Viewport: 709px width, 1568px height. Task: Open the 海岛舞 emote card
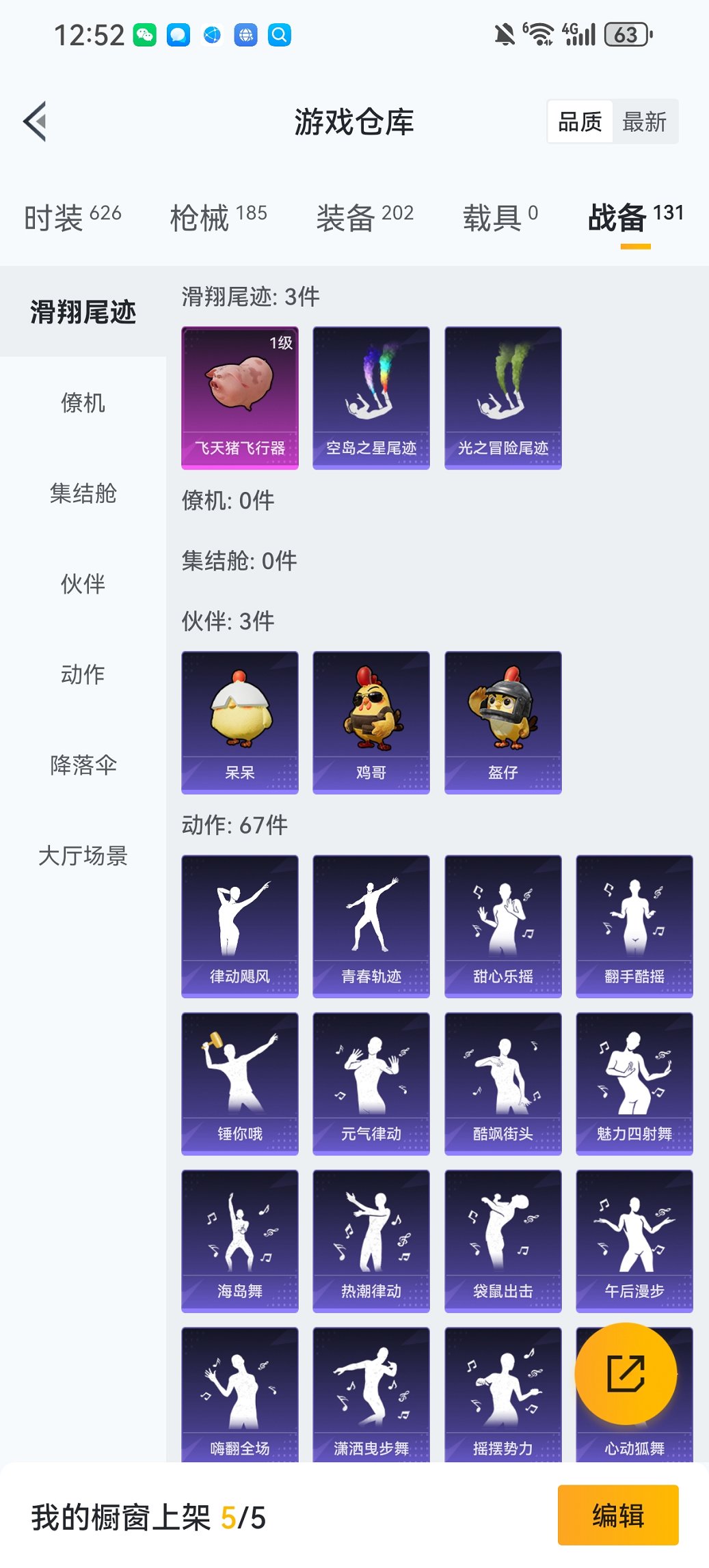240,1241
